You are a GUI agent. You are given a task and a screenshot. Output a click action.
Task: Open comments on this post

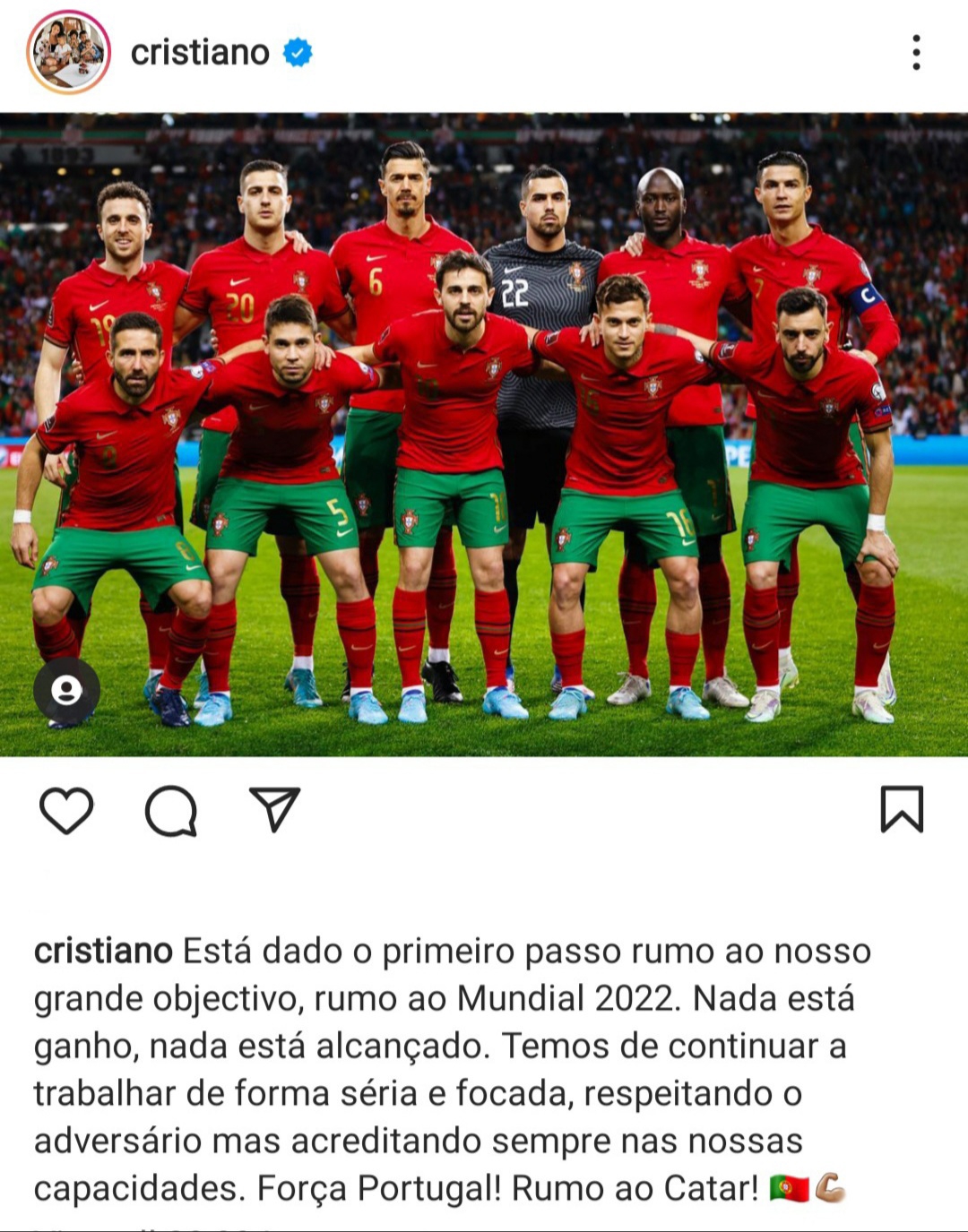pyautogui.click(x=170, y=810)
